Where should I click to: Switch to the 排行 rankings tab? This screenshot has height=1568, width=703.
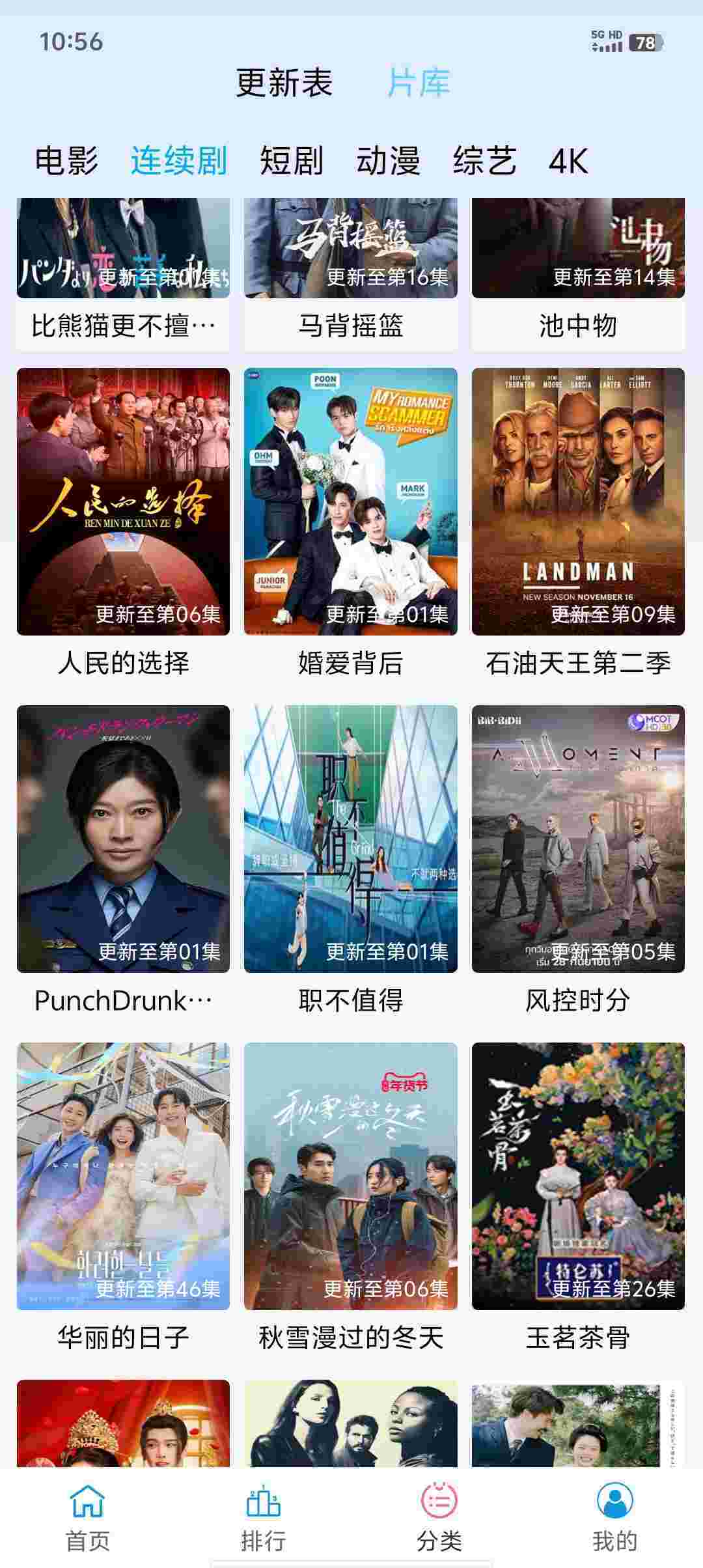264,1513
